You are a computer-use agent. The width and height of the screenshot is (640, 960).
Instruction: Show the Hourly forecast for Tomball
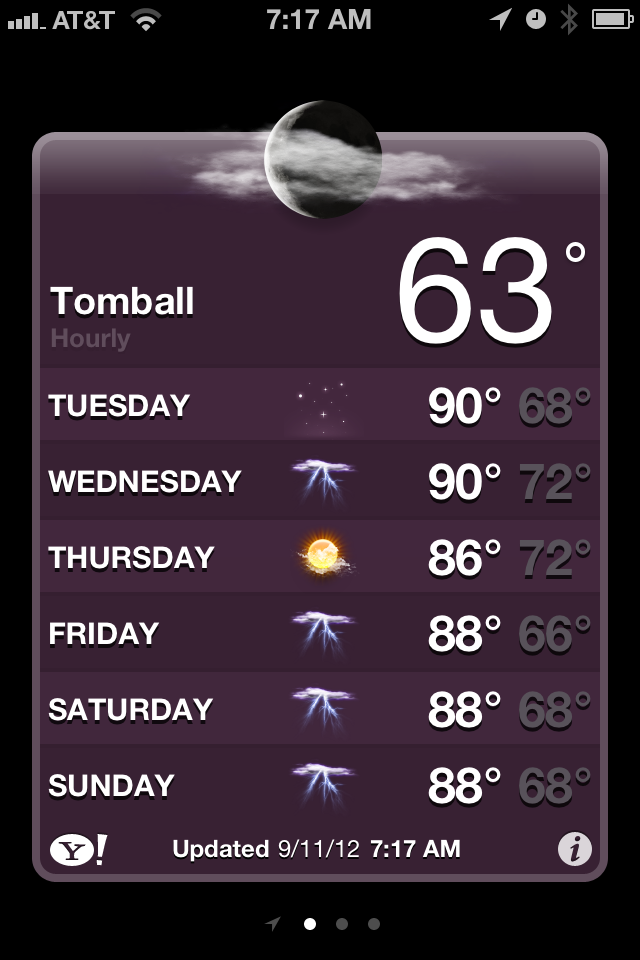[91, 339]
